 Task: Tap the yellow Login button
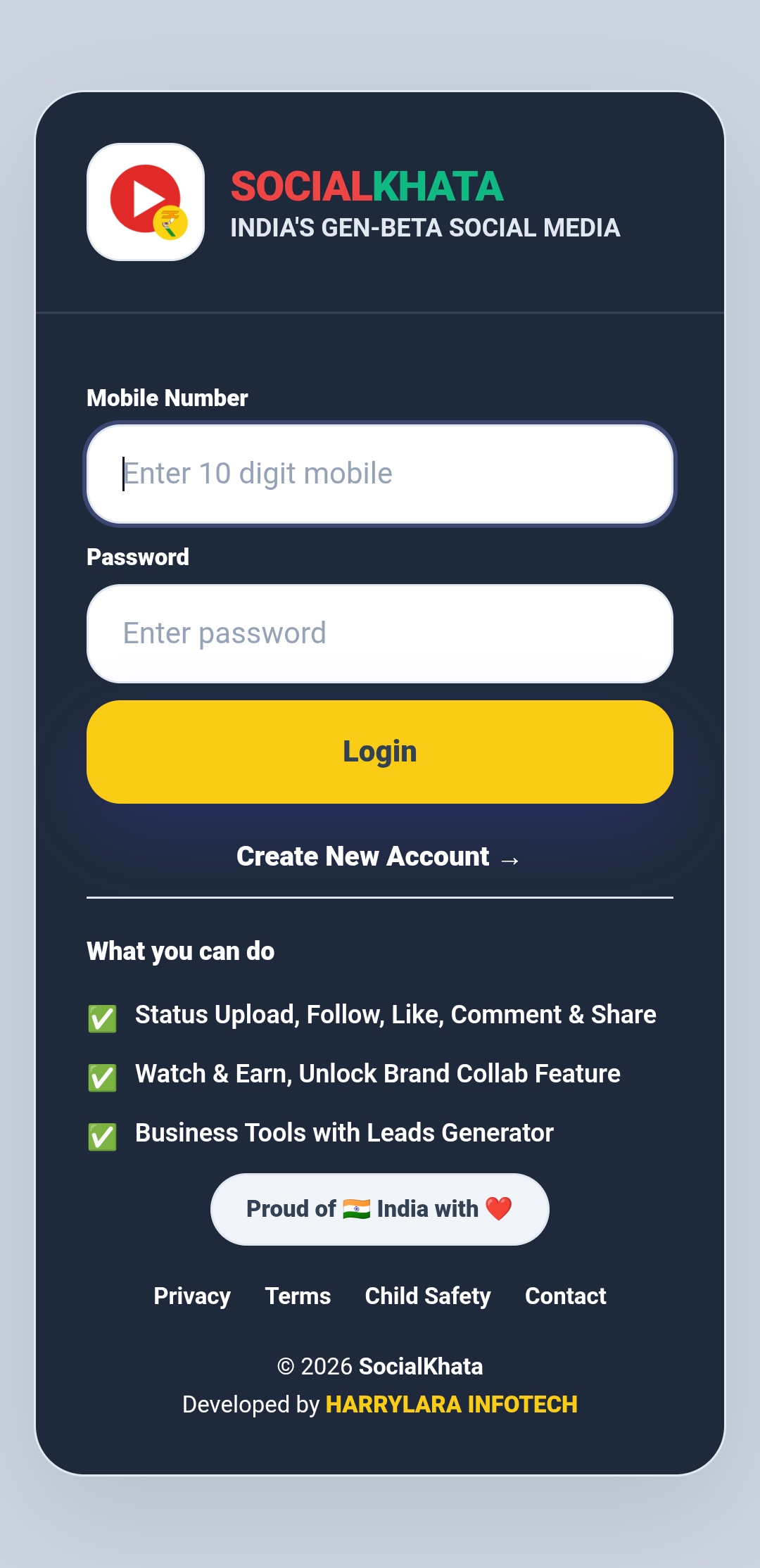[x=380, y=752]
